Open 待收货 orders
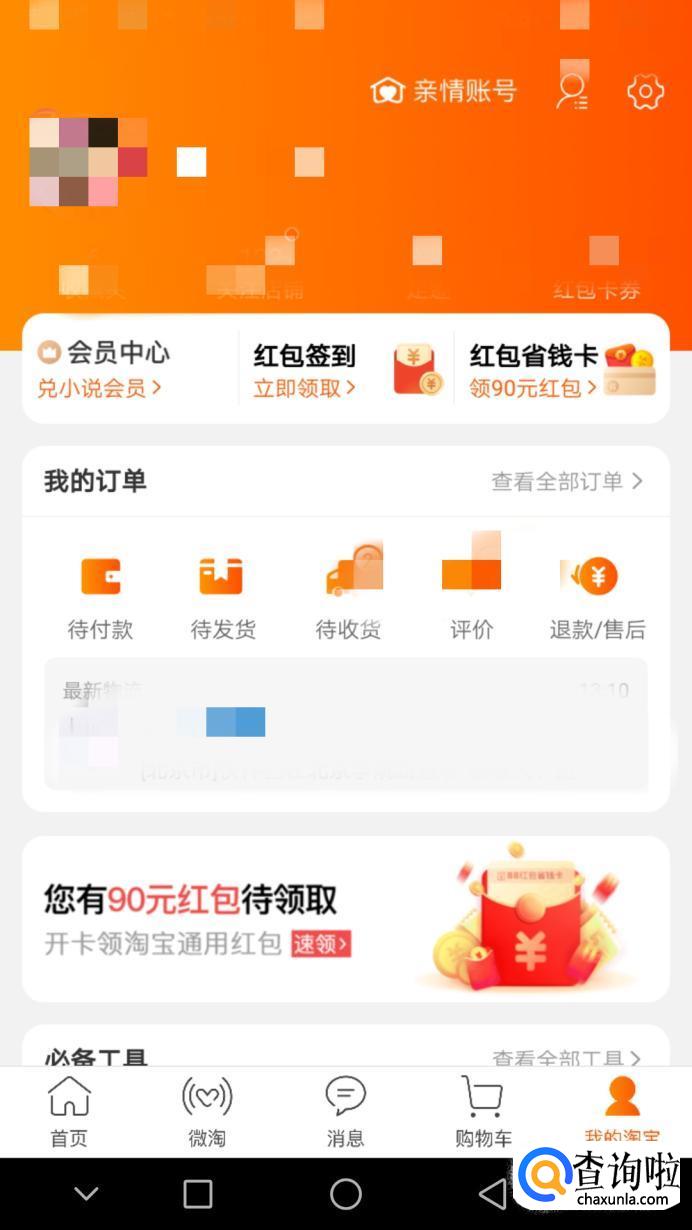The image size is (692, 1230). pyautogui.click(x=348, y=597)
